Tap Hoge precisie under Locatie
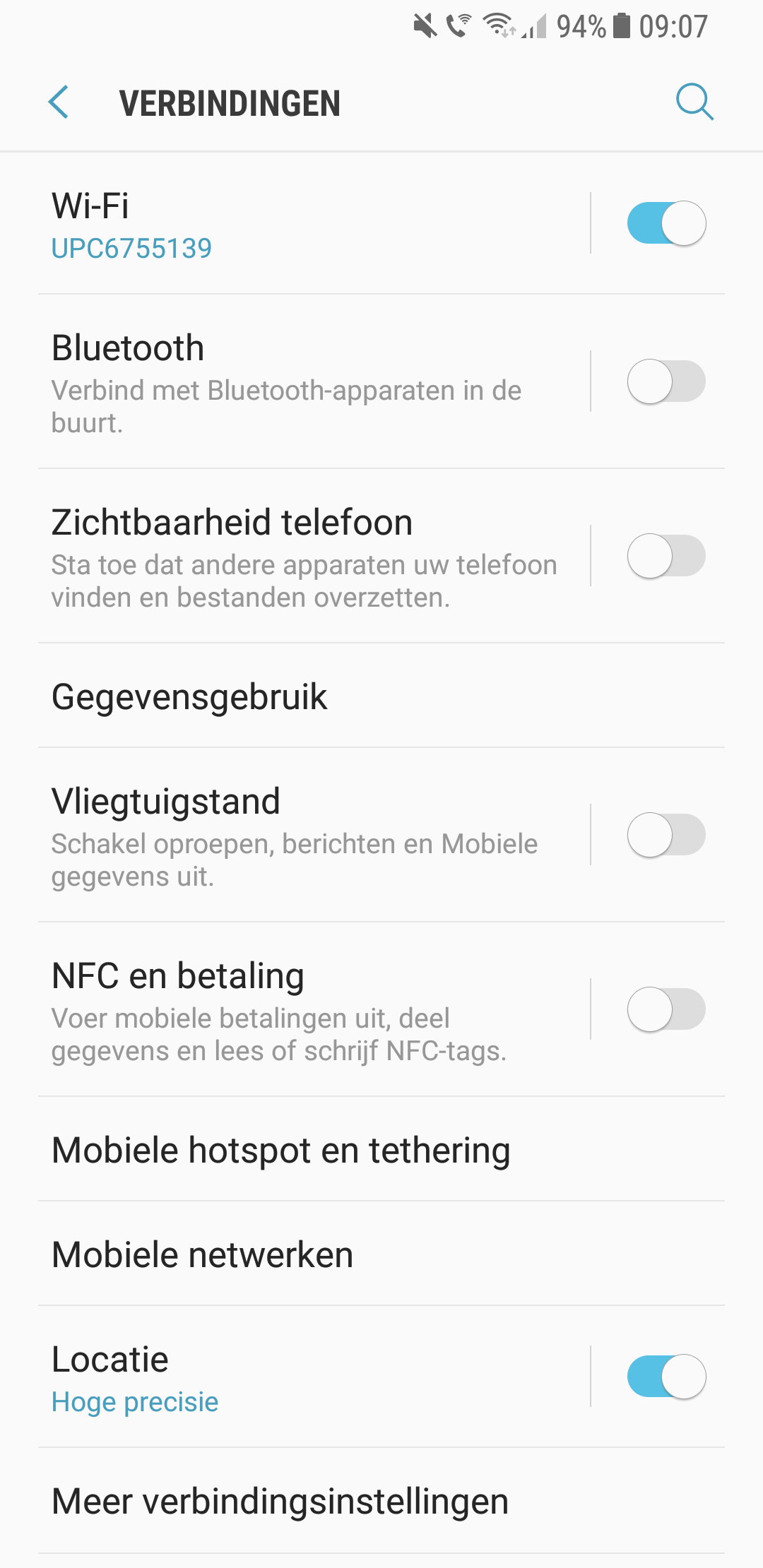 point(134,1401)
